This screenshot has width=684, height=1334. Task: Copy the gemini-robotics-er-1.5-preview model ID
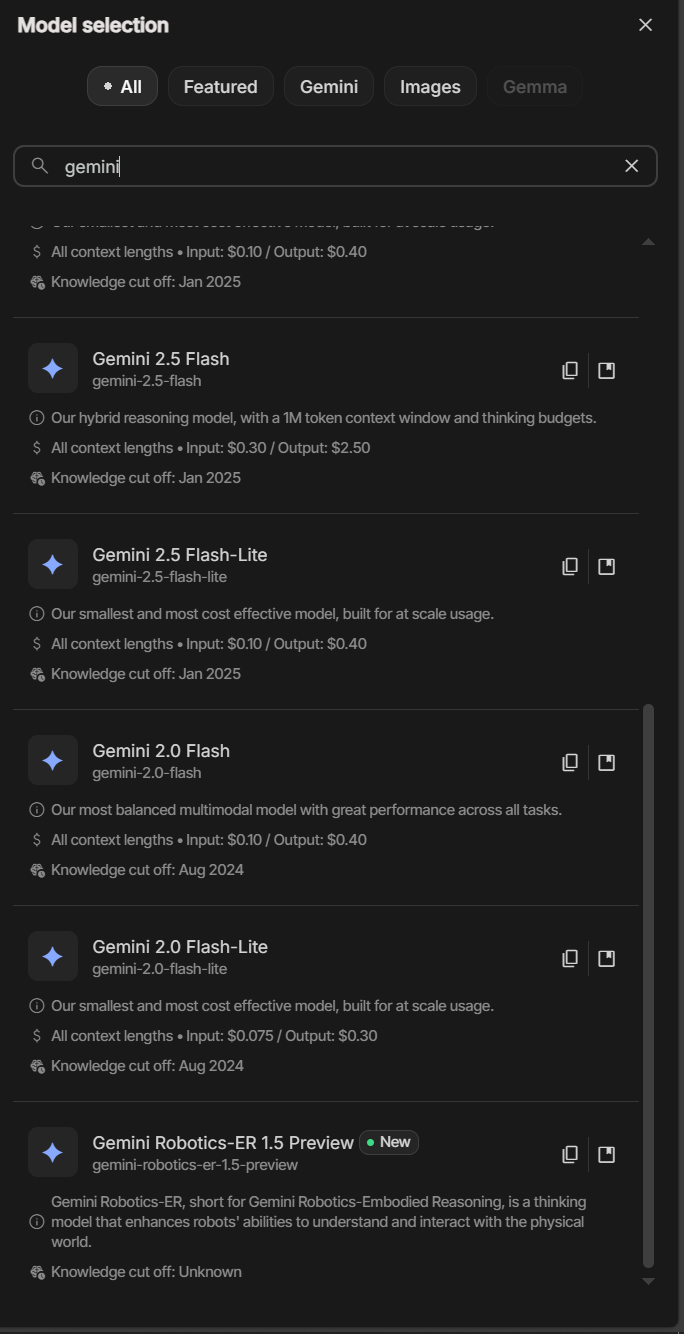coord(570,1154)
